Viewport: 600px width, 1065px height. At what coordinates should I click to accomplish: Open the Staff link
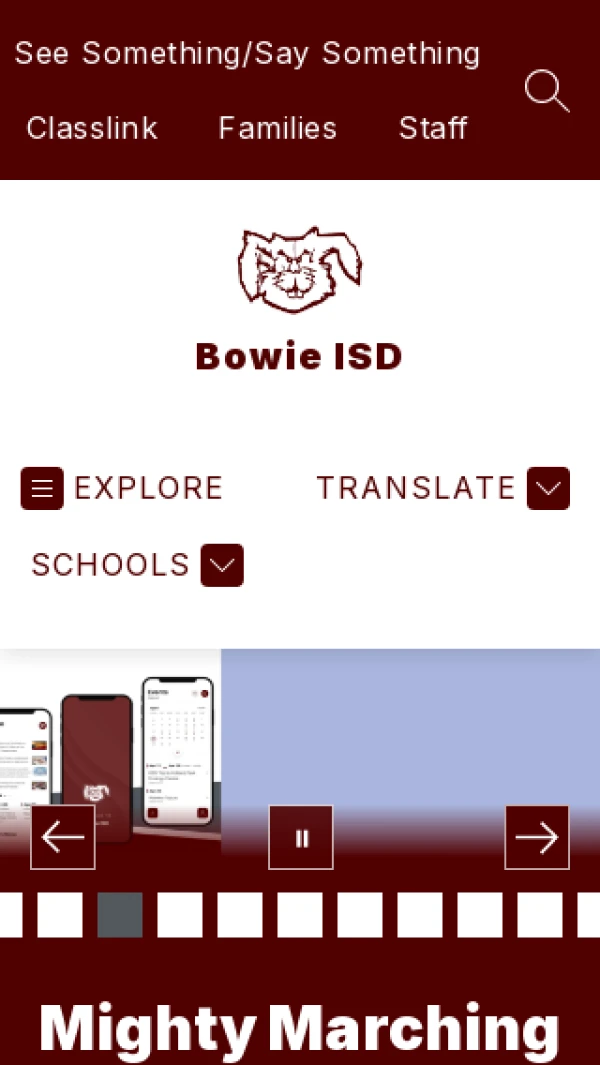(433, 128)
